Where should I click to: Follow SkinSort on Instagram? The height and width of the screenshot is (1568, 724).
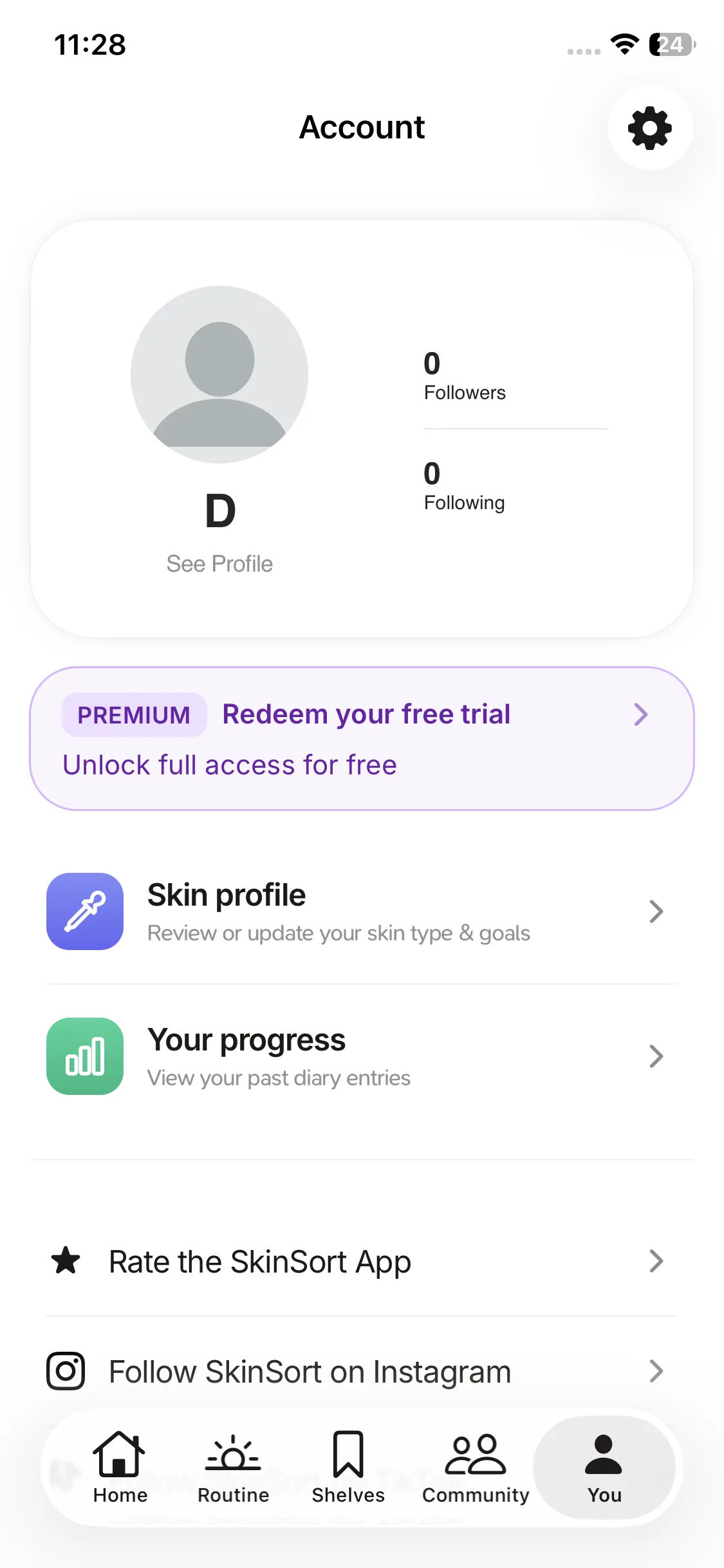coord(362,1371)
